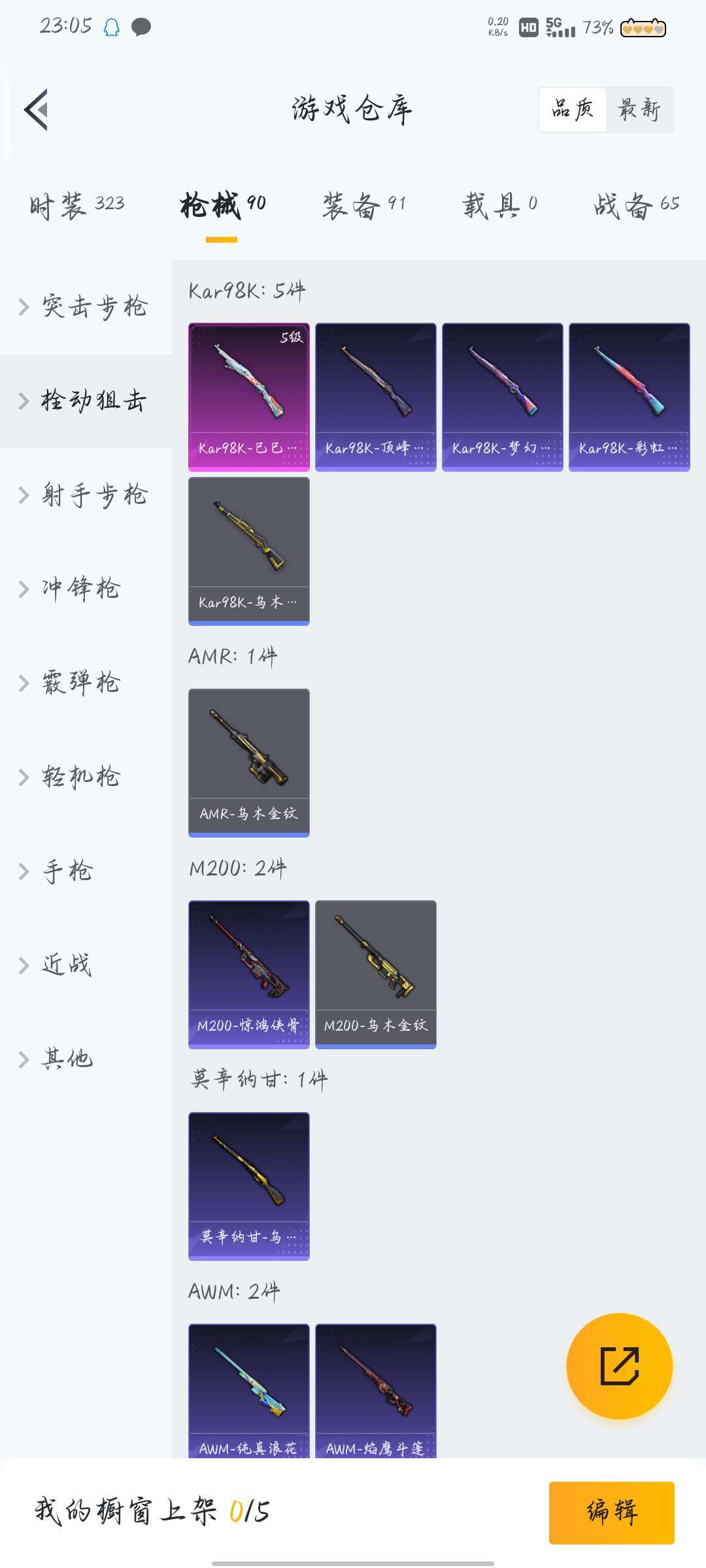The width and height of the screenshot is (706, 1568).
Task: Tap the 编辑 edit button
Action: pos(611,1512)
